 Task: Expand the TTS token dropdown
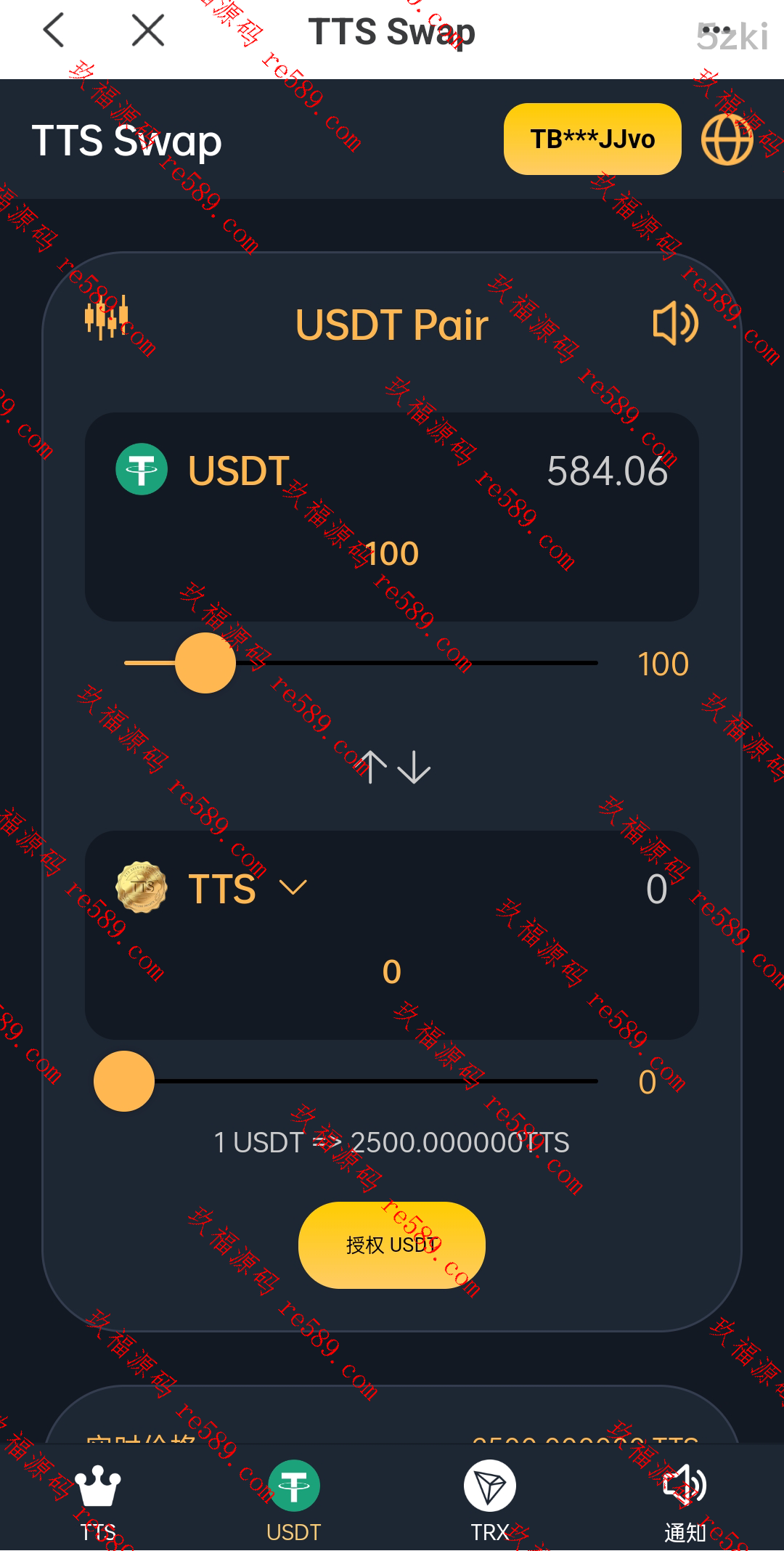pyautogui.click(x=293, y=887)
